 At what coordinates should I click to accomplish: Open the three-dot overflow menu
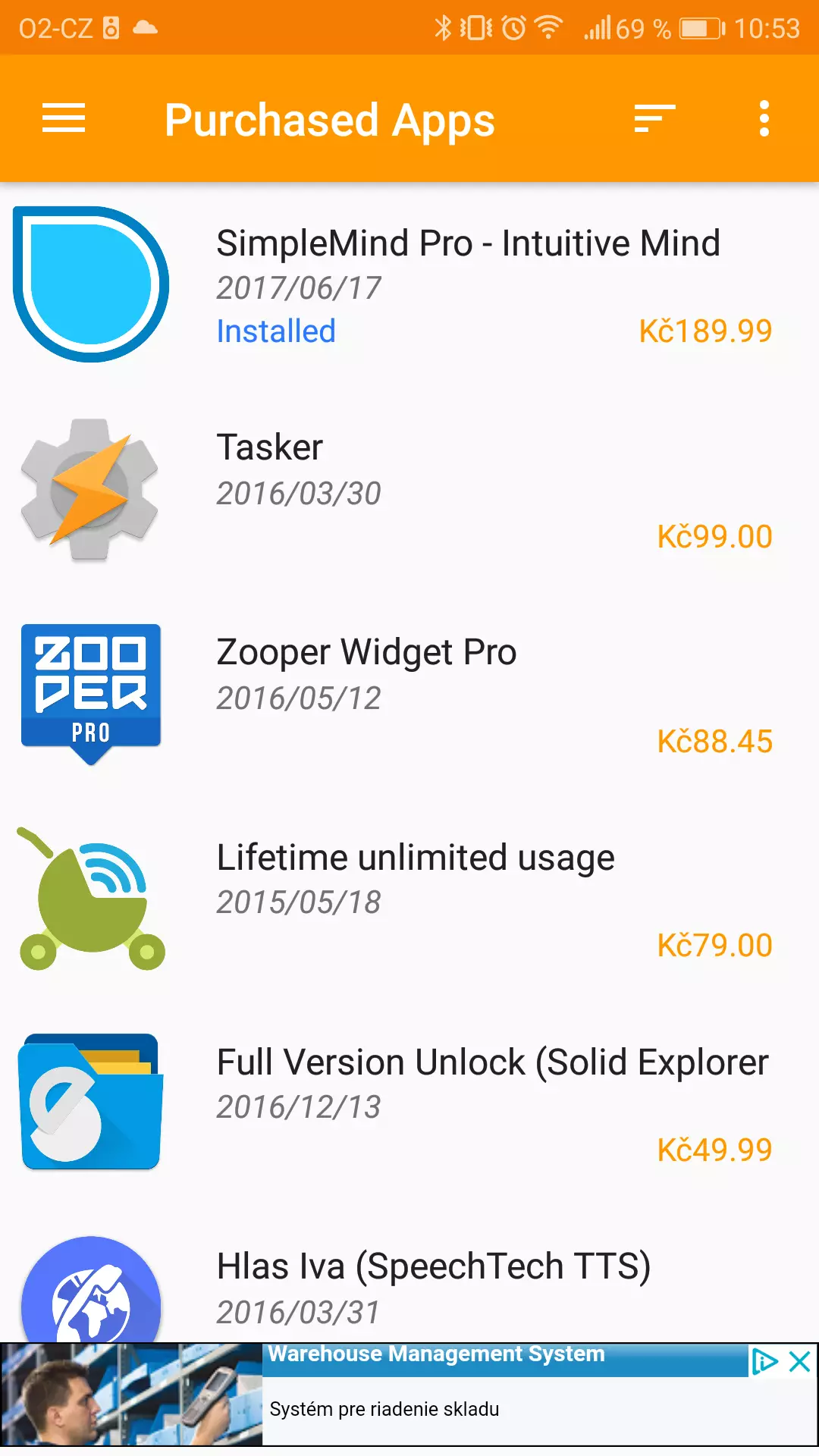(764, 118)
